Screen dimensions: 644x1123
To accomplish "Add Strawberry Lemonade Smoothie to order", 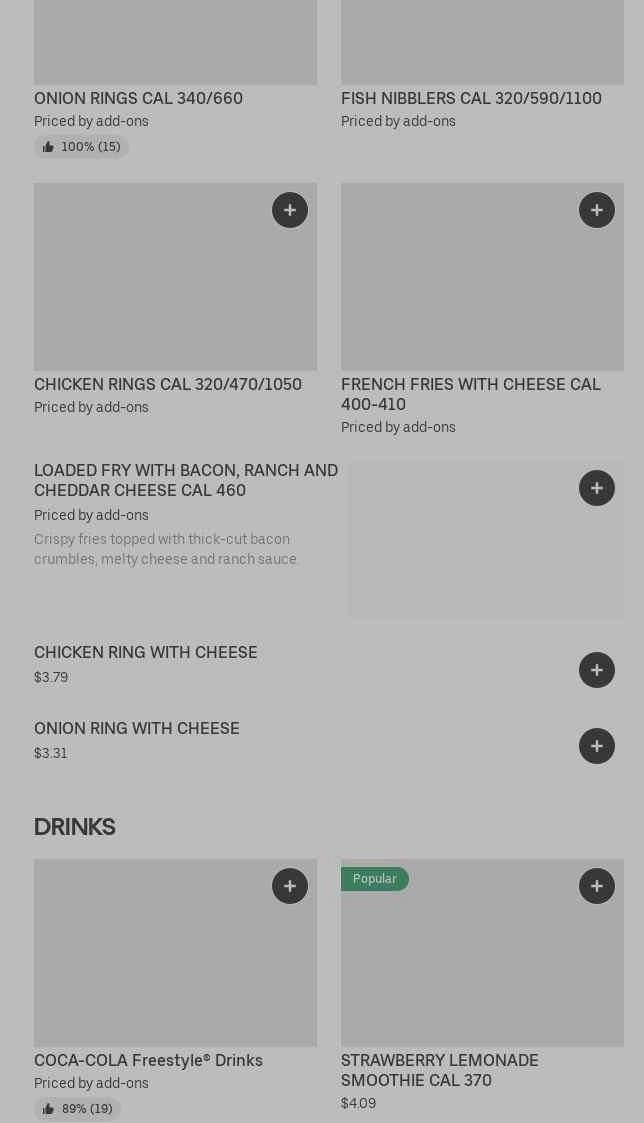I will [x=597, y=886].
